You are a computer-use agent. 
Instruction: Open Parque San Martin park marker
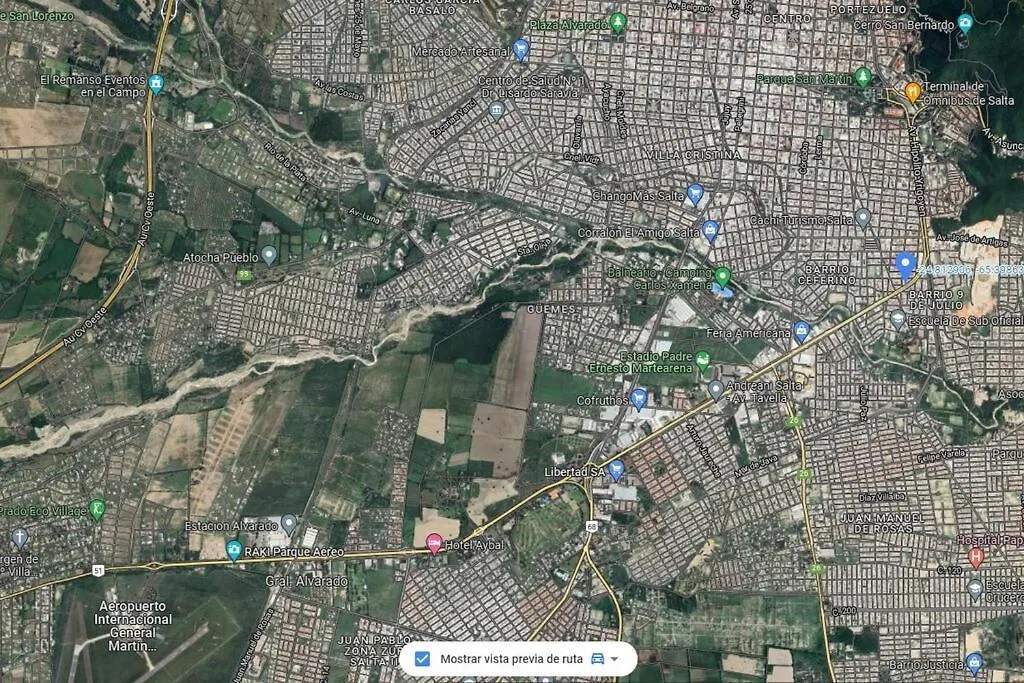(863, 76)
